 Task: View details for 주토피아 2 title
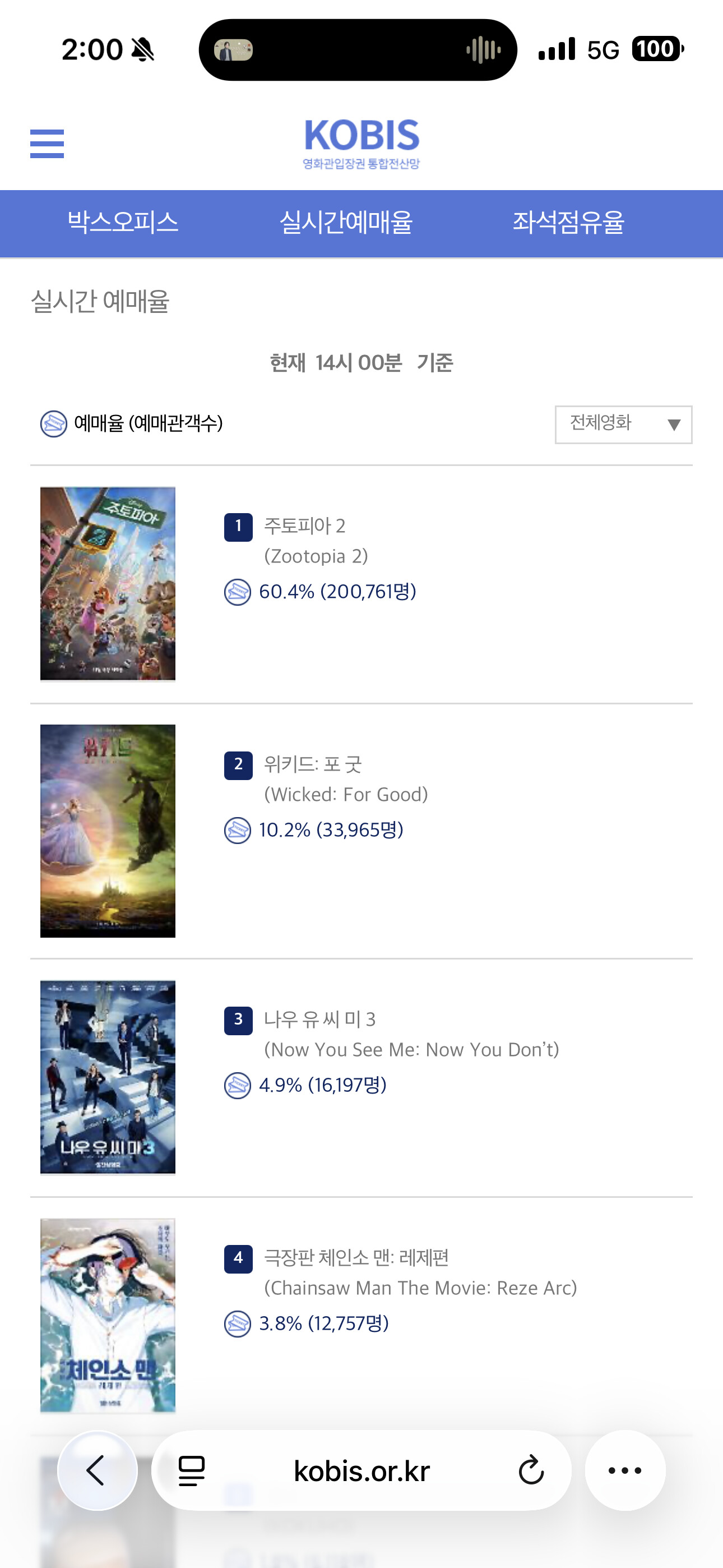(304, 526)
